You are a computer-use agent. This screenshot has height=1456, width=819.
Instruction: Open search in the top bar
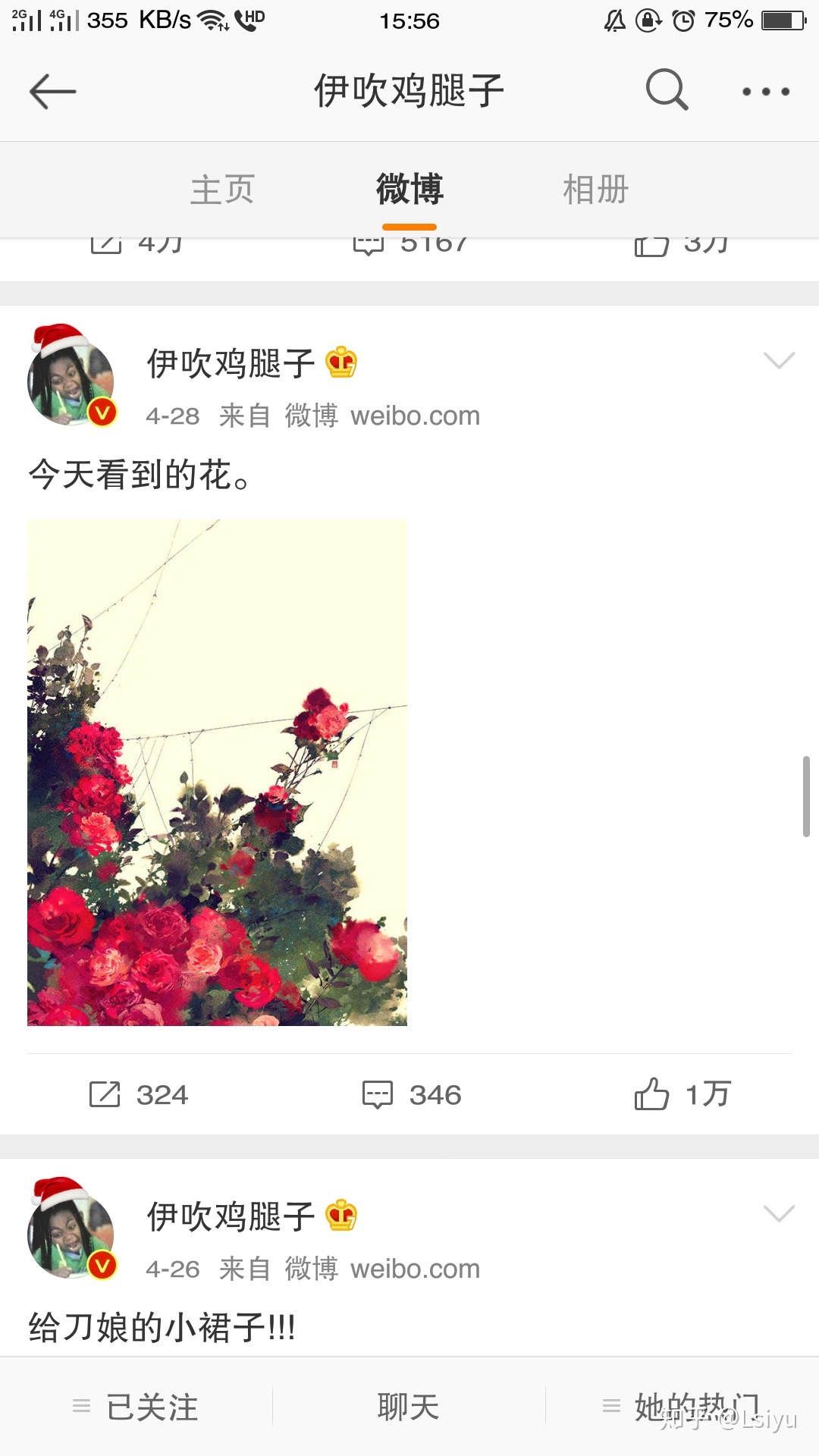click(667, 90)
